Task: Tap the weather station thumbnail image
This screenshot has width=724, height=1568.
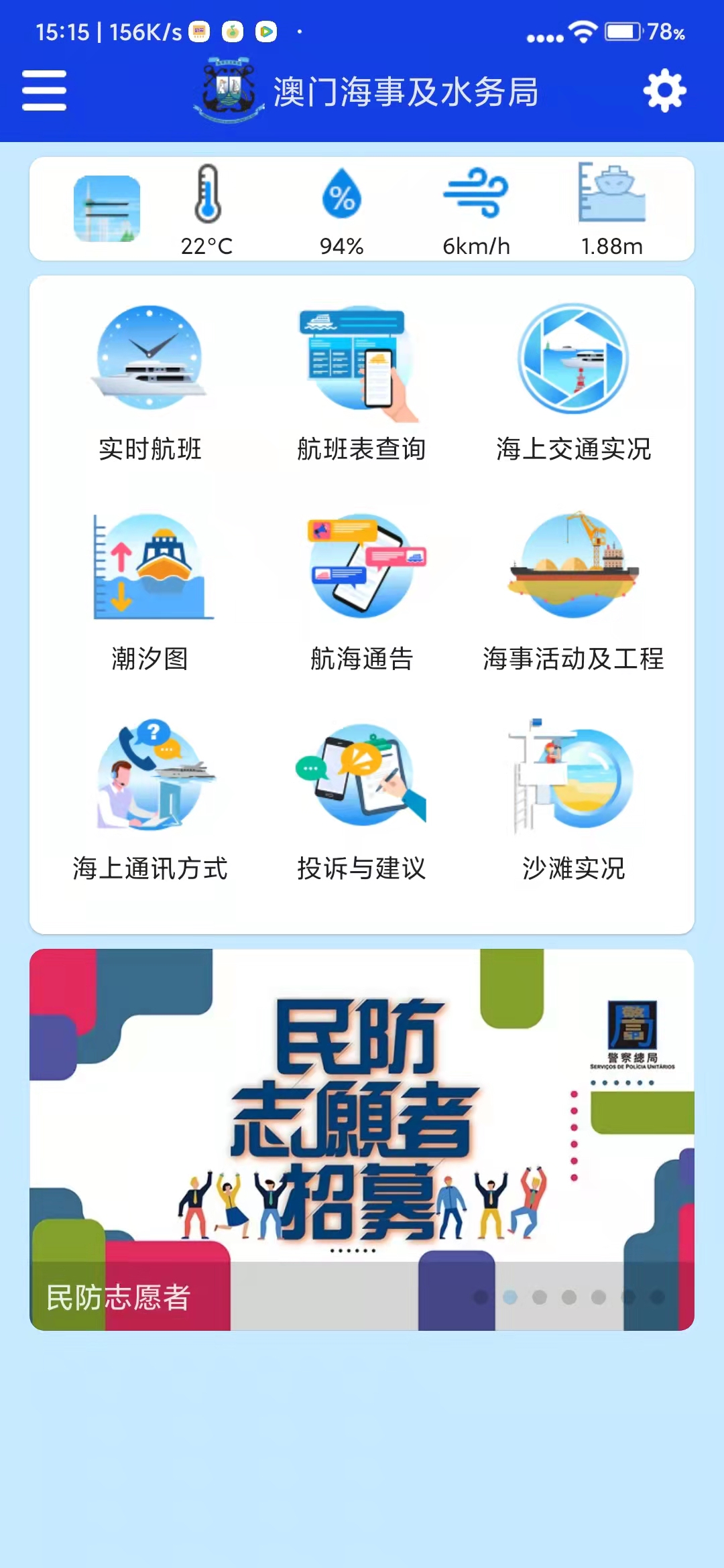Action: (107, 208)
